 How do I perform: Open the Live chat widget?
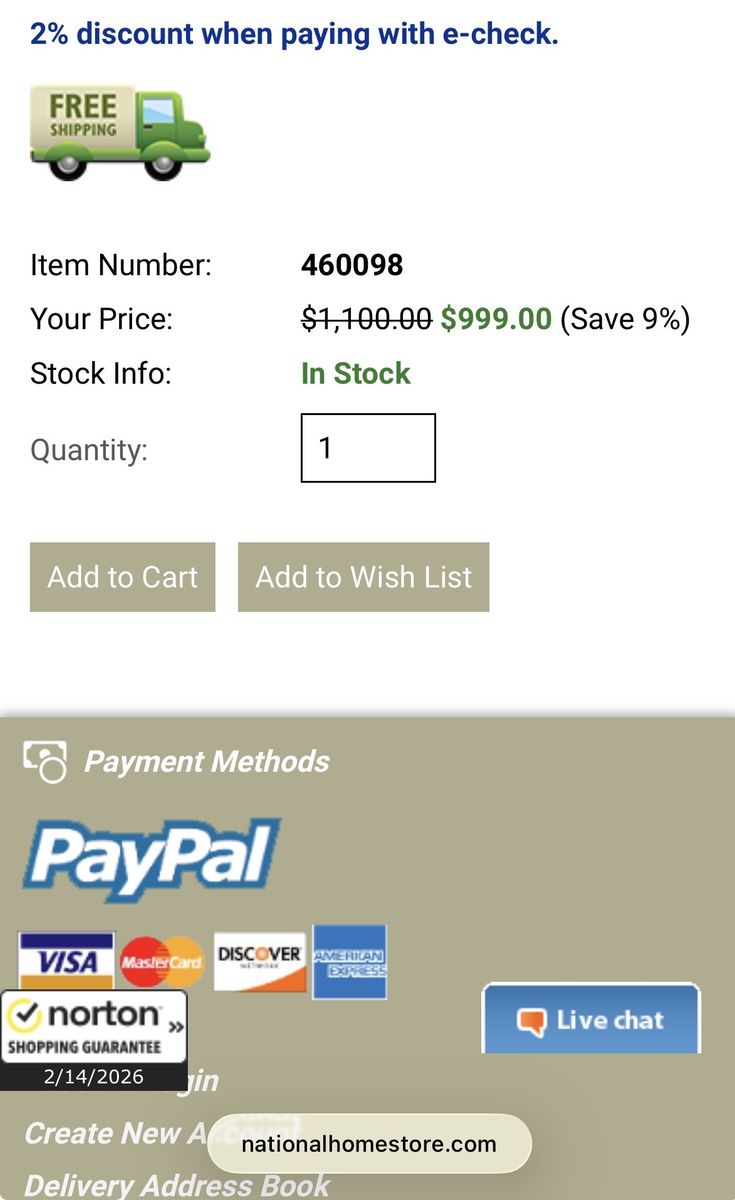591,1019
